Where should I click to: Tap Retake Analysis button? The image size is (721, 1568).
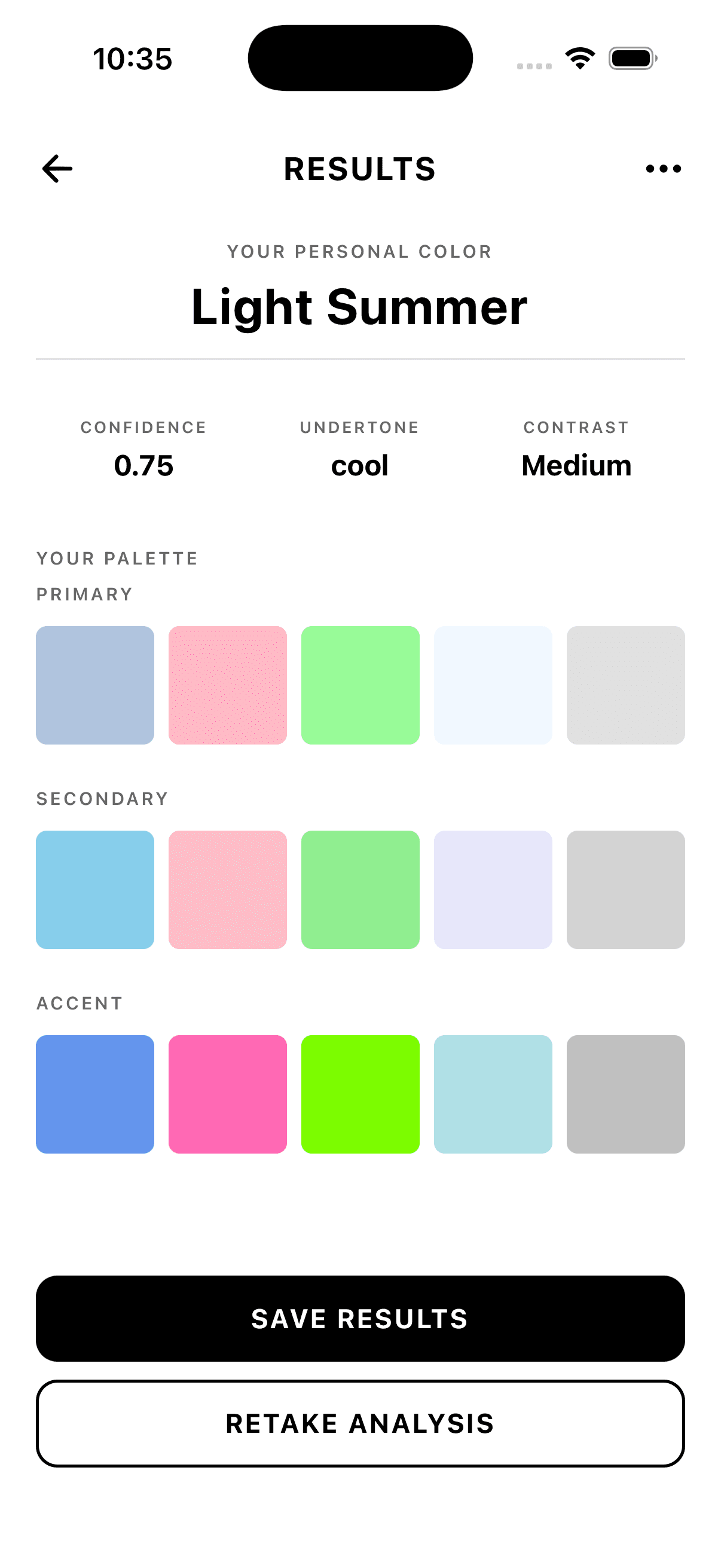coord(360,1423)
